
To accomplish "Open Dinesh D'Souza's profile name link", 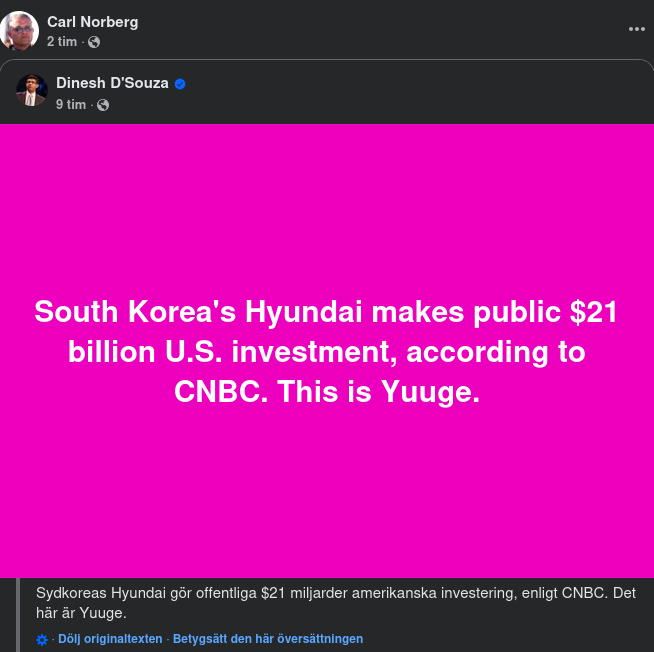I will (112, 83).
